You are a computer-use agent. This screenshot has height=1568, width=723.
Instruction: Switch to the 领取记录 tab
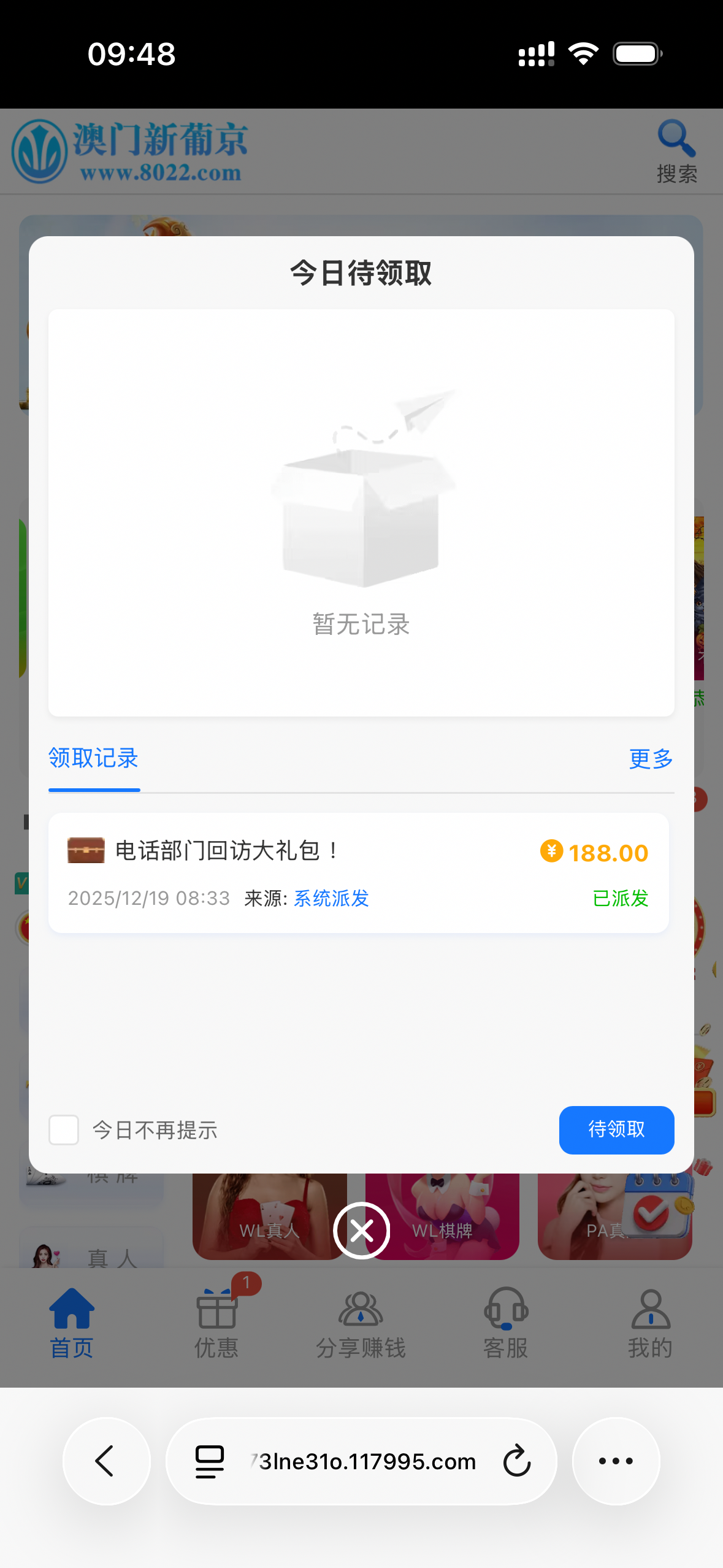click(94, 759)
